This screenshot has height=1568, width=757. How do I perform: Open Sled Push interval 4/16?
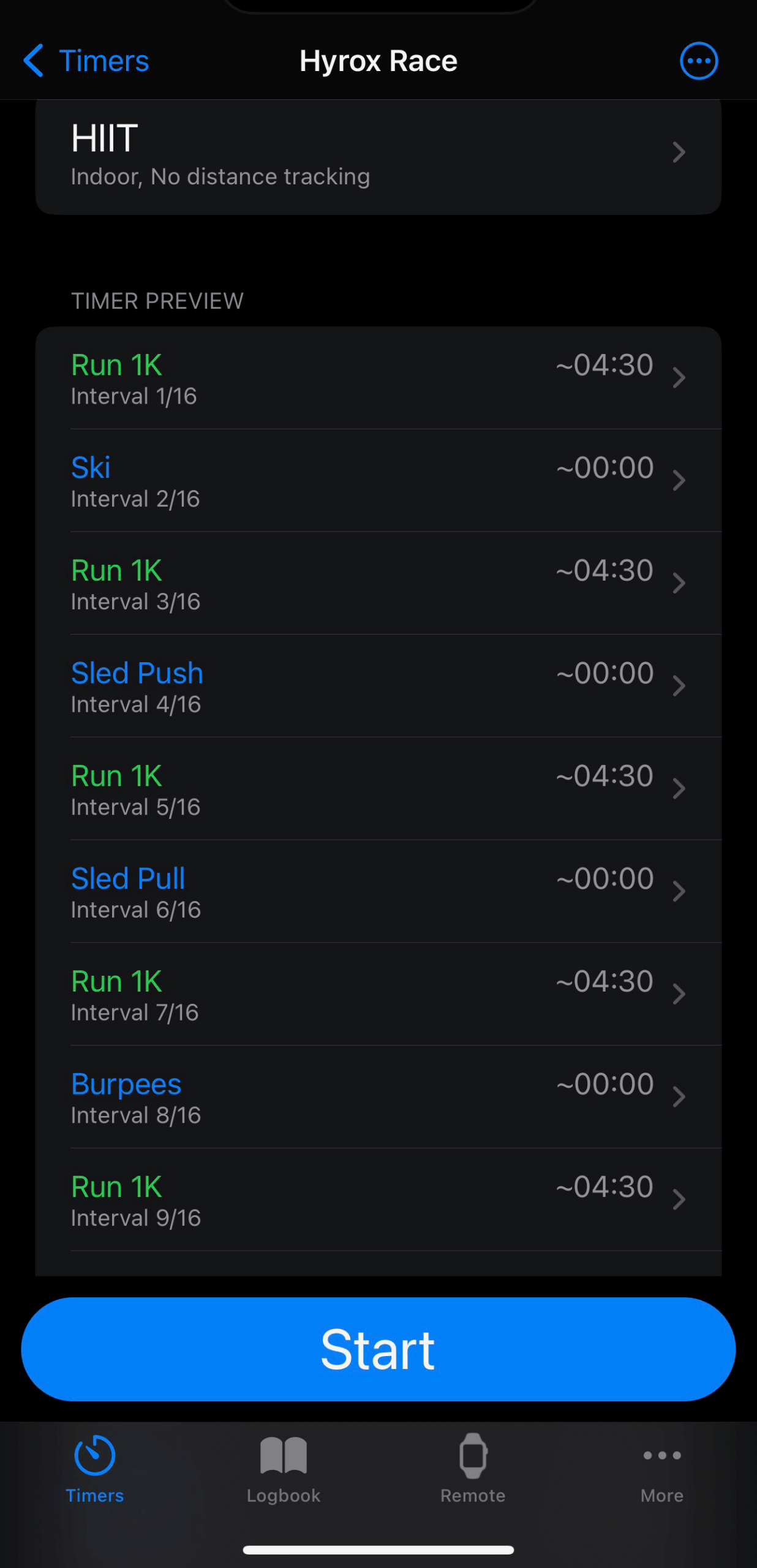pos(378,687)
